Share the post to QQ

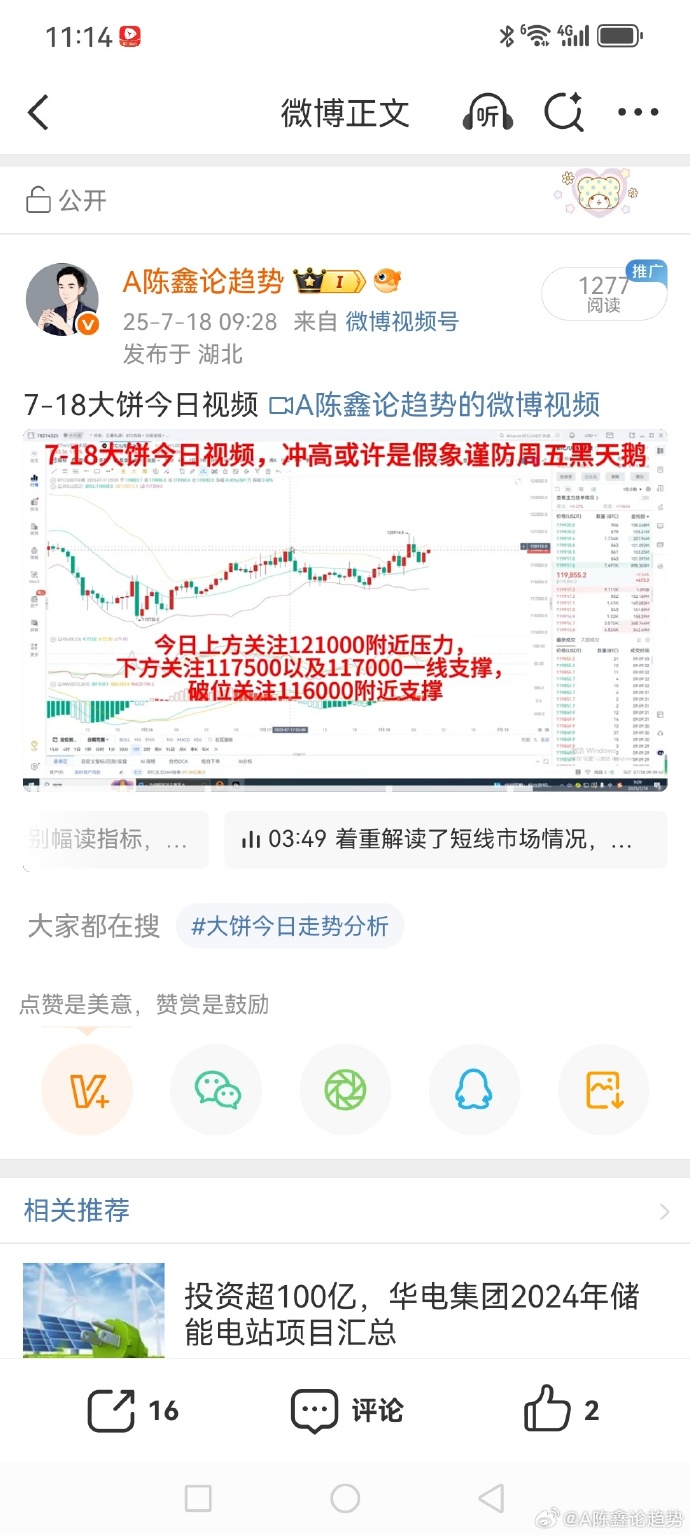[x=474, y=1090]
